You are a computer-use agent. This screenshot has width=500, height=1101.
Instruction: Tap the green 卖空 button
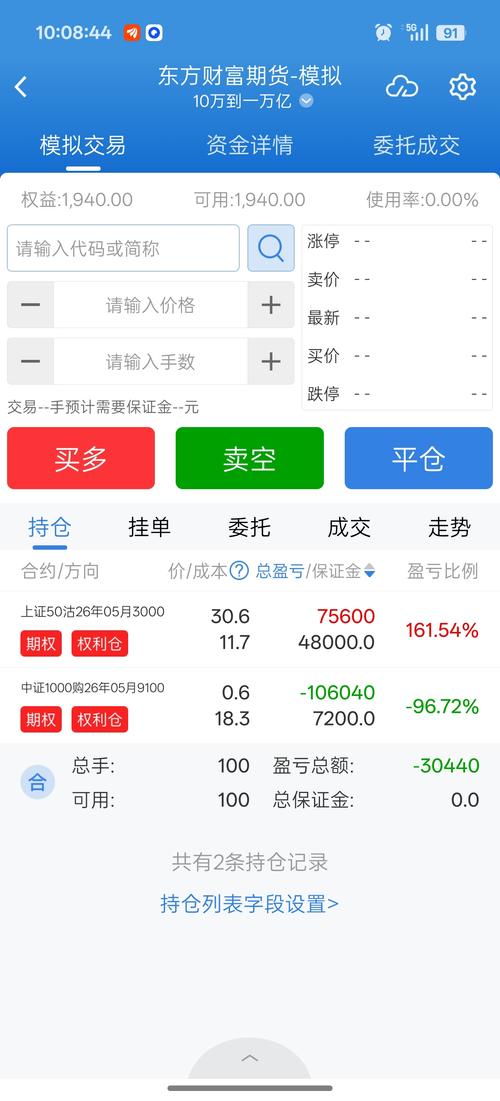point(249,458)
